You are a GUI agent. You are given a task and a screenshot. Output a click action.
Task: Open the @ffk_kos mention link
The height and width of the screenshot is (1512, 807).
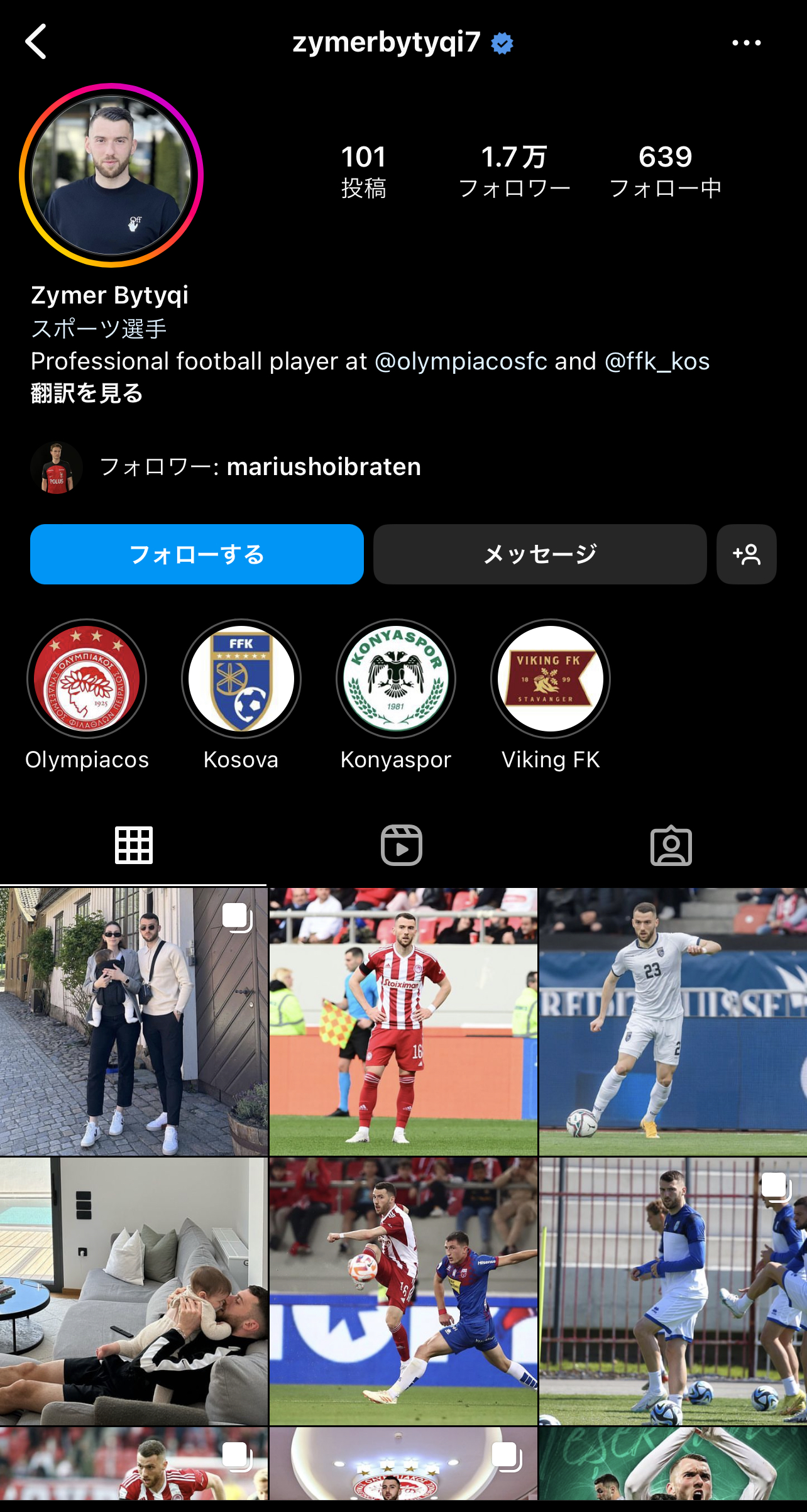657,361
